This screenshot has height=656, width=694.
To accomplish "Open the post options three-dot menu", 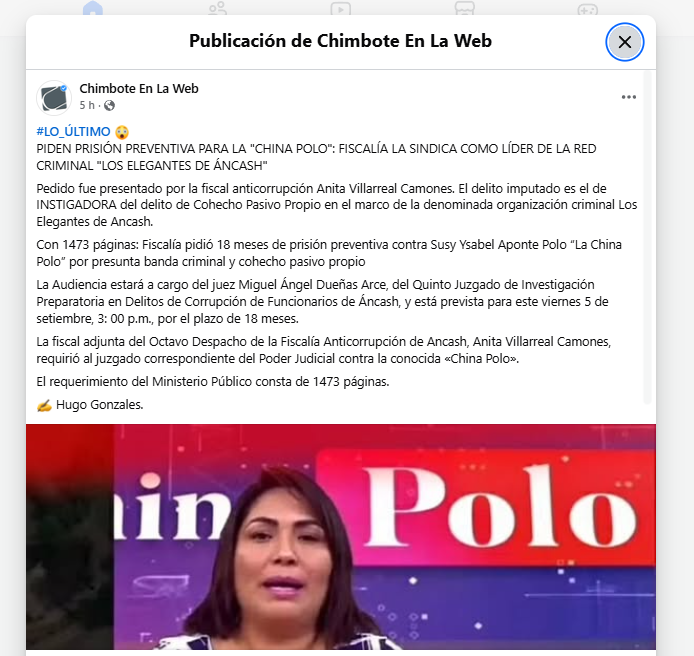I will pyautogui.click(x=629, y=97).
